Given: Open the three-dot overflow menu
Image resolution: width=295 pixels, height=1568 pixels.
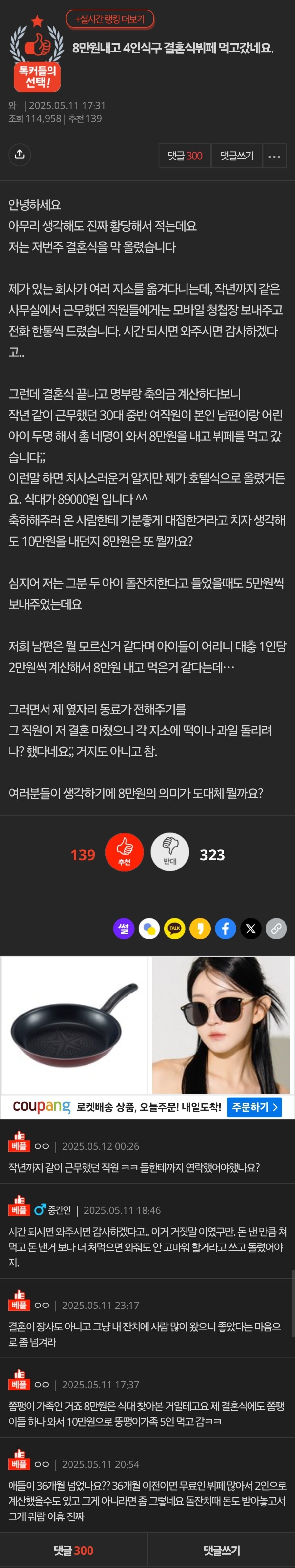Looking at the screenshot, I should [x=274, y=157].
